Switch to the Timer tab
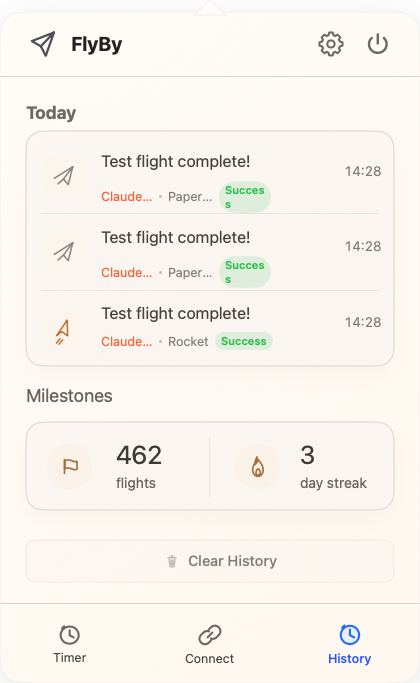 tap(70, 645)
